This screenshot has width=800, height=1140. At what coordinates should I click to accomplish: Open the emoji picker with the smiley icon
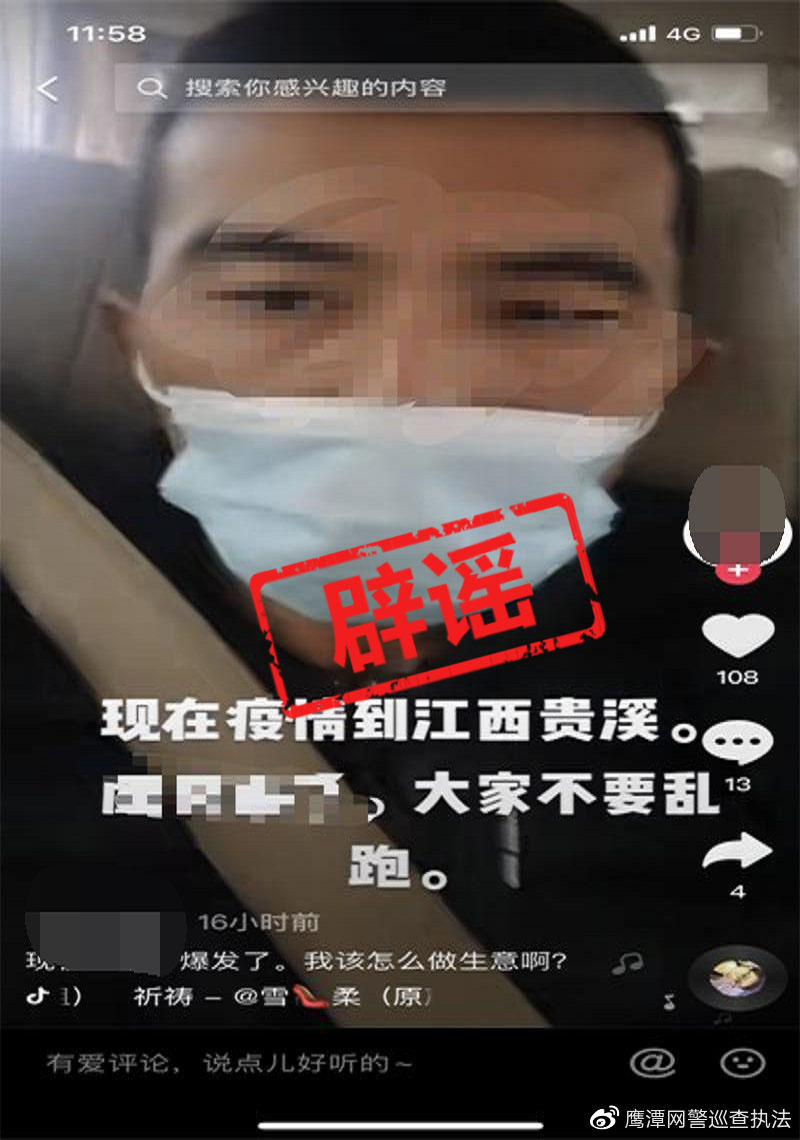tap(742, 1063)
